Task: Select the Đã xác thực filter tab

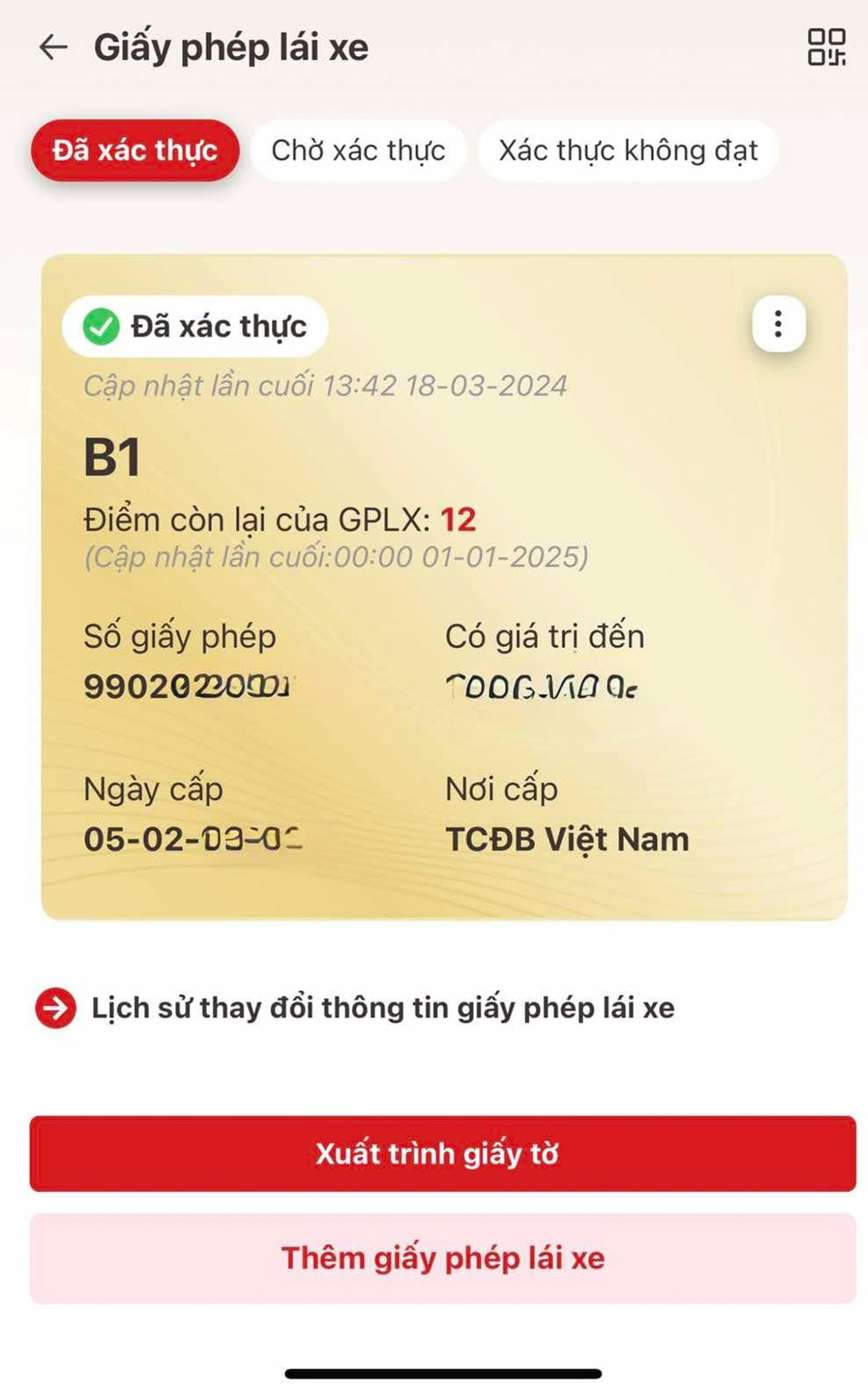Action: [x=135, y=151]
